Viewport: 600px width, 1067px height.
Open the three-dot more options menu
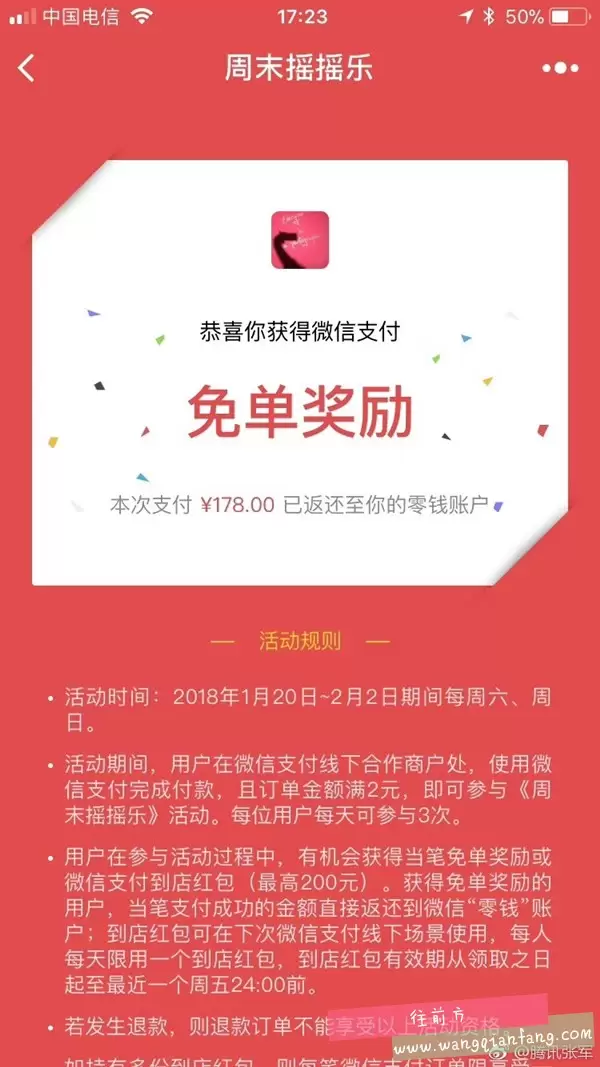560,68
